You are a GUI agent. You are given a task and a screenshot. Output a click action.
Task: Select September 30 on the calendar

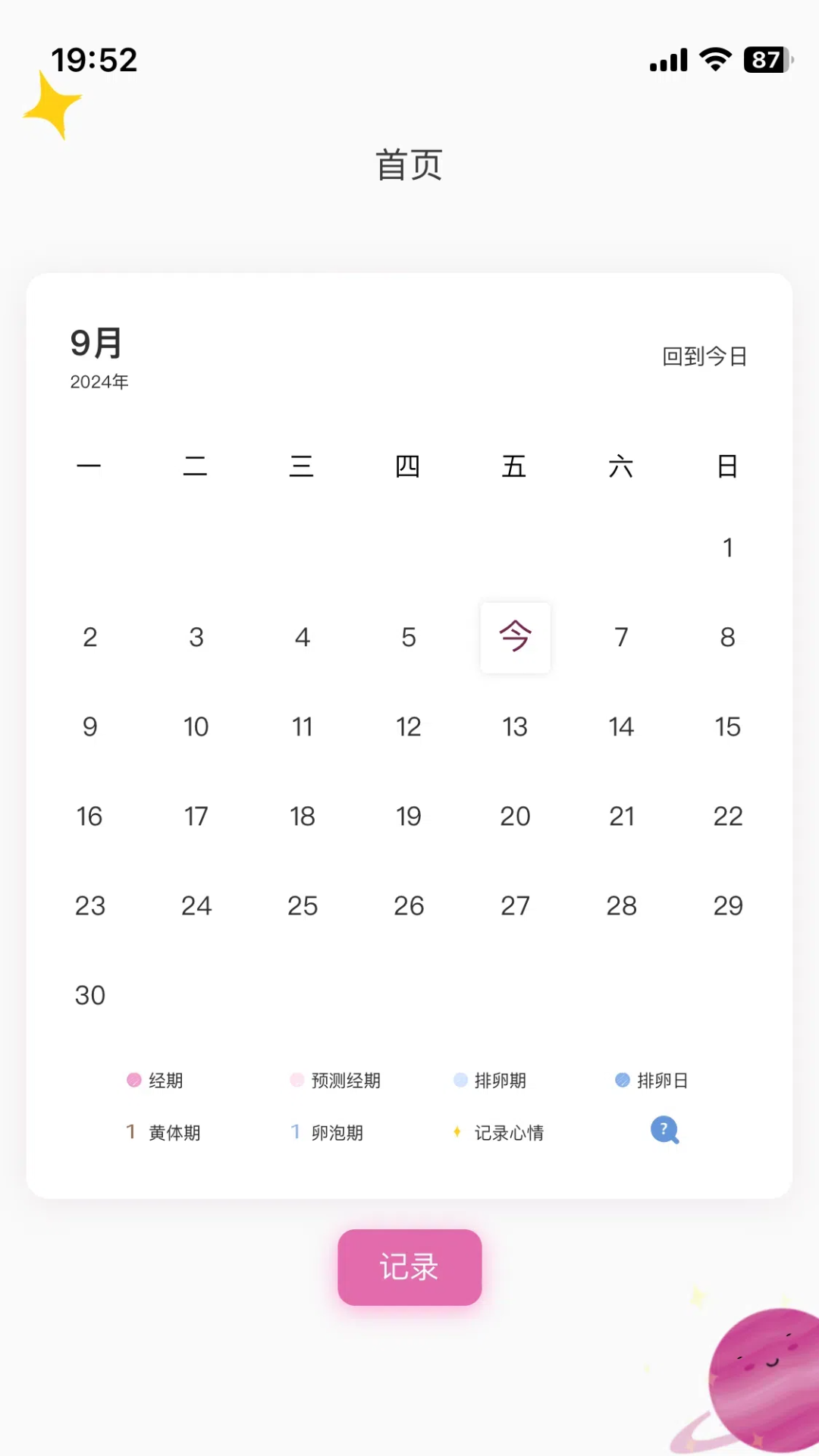(x=90, y=995)
